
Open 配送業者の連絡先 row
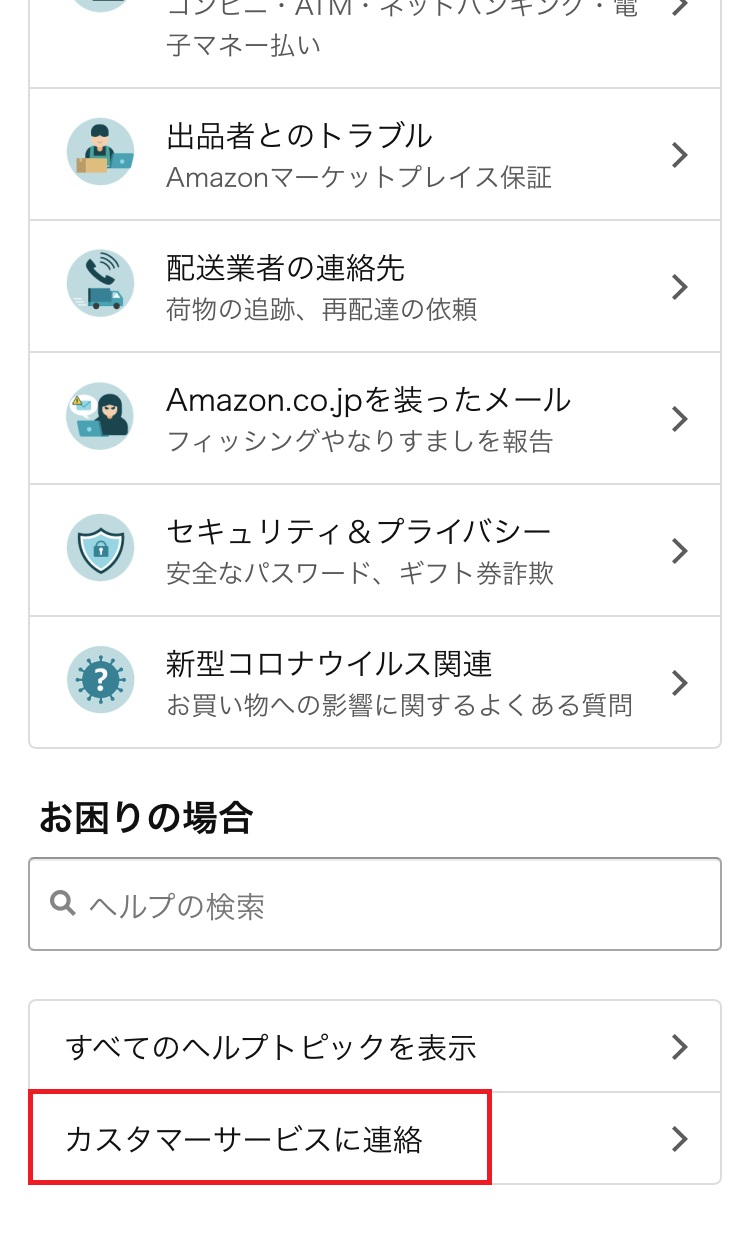tap(375, 286)
